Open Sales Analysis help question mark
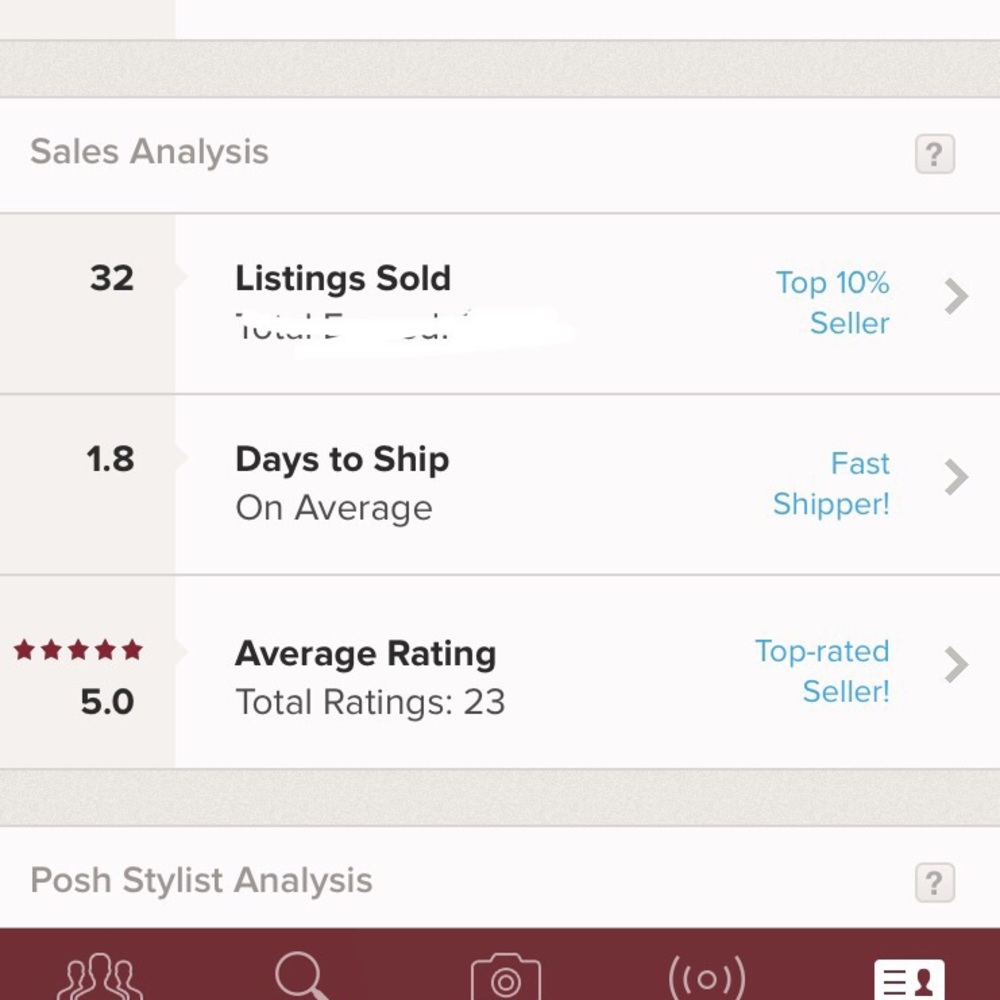1000x1000 pixels. click(934, 154)
